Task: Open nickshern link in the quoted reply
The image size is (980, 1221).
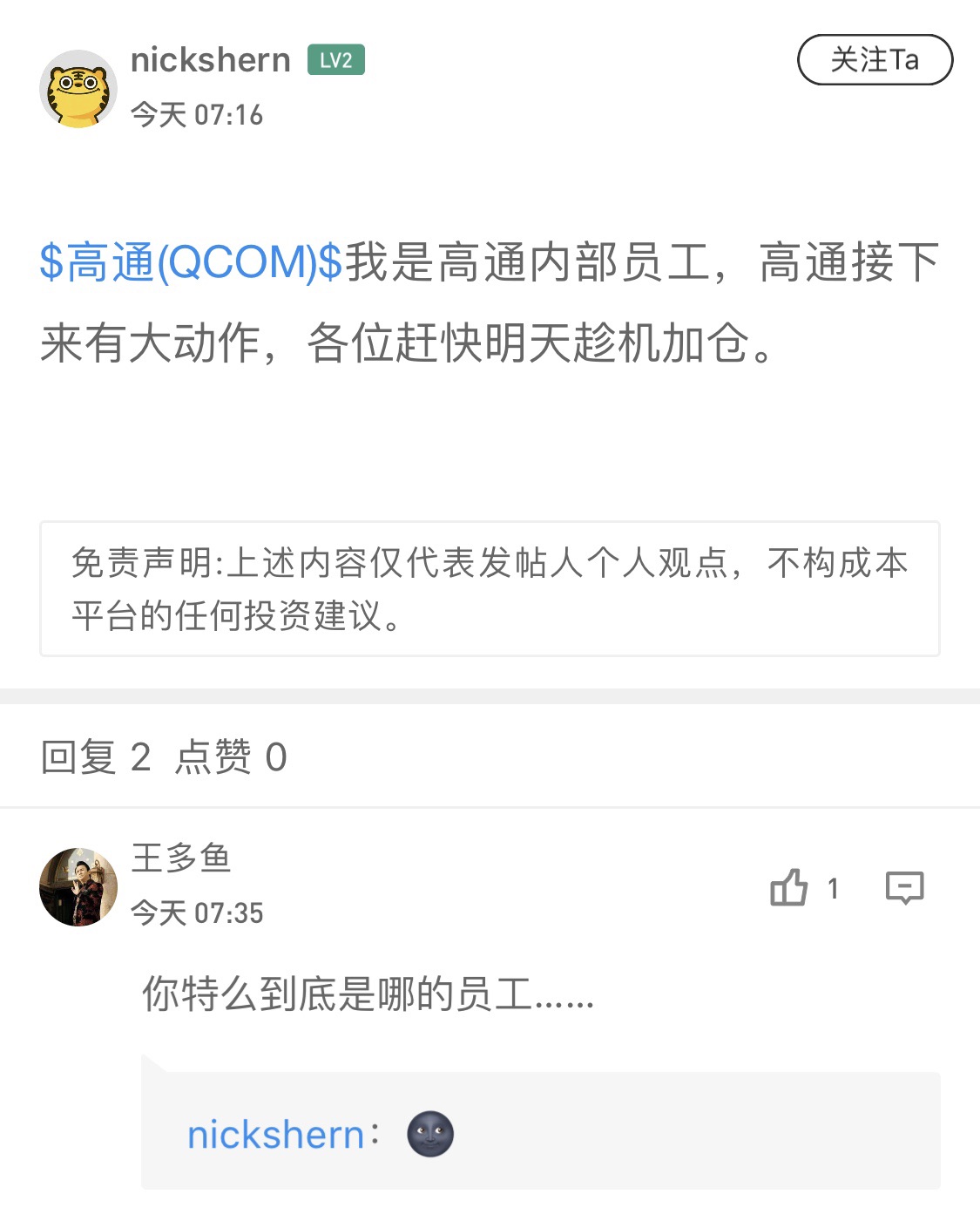Action: pos(275,1135)
